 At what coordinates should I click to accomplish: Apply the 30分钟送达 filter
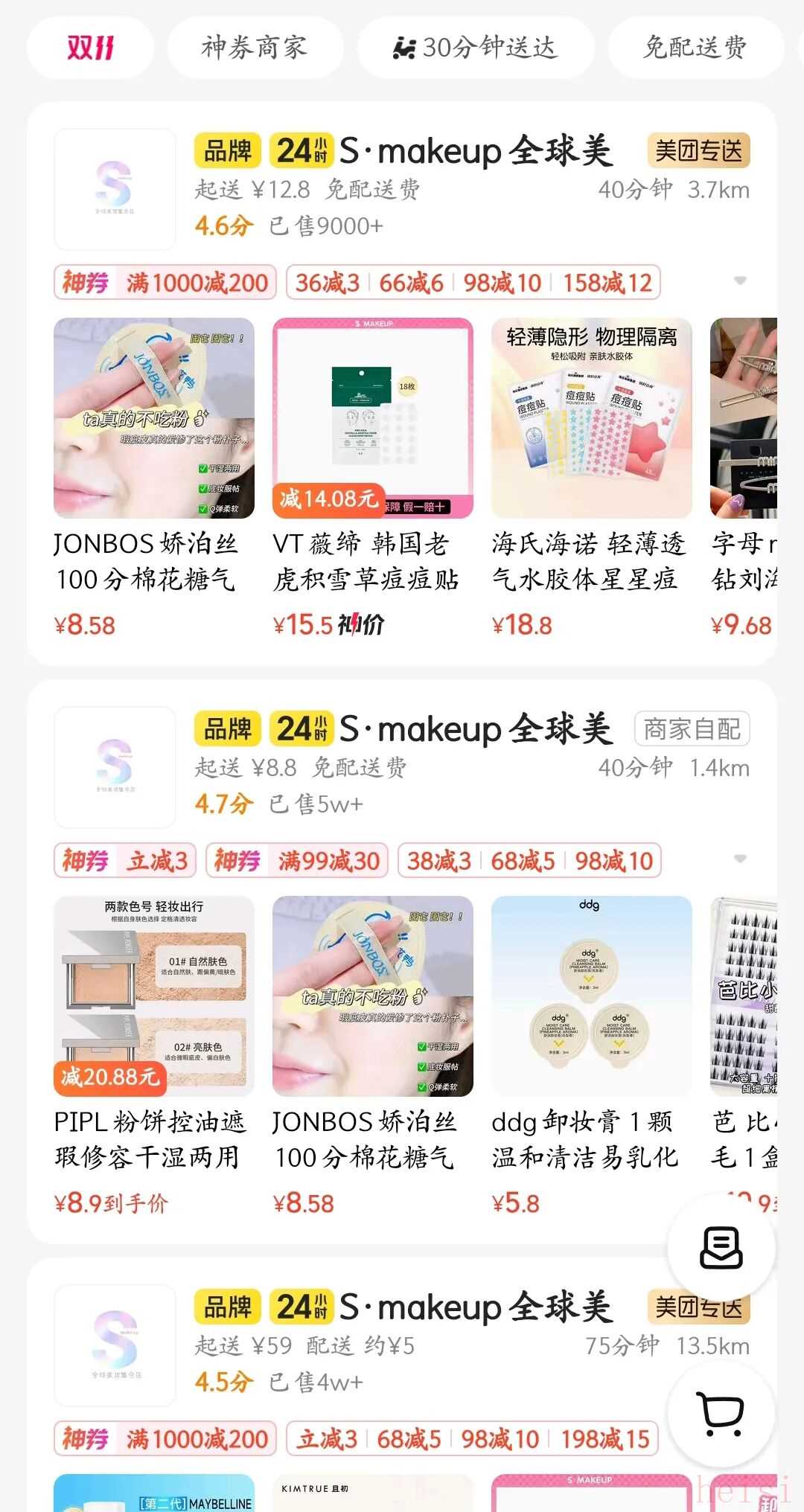[475, 48]
